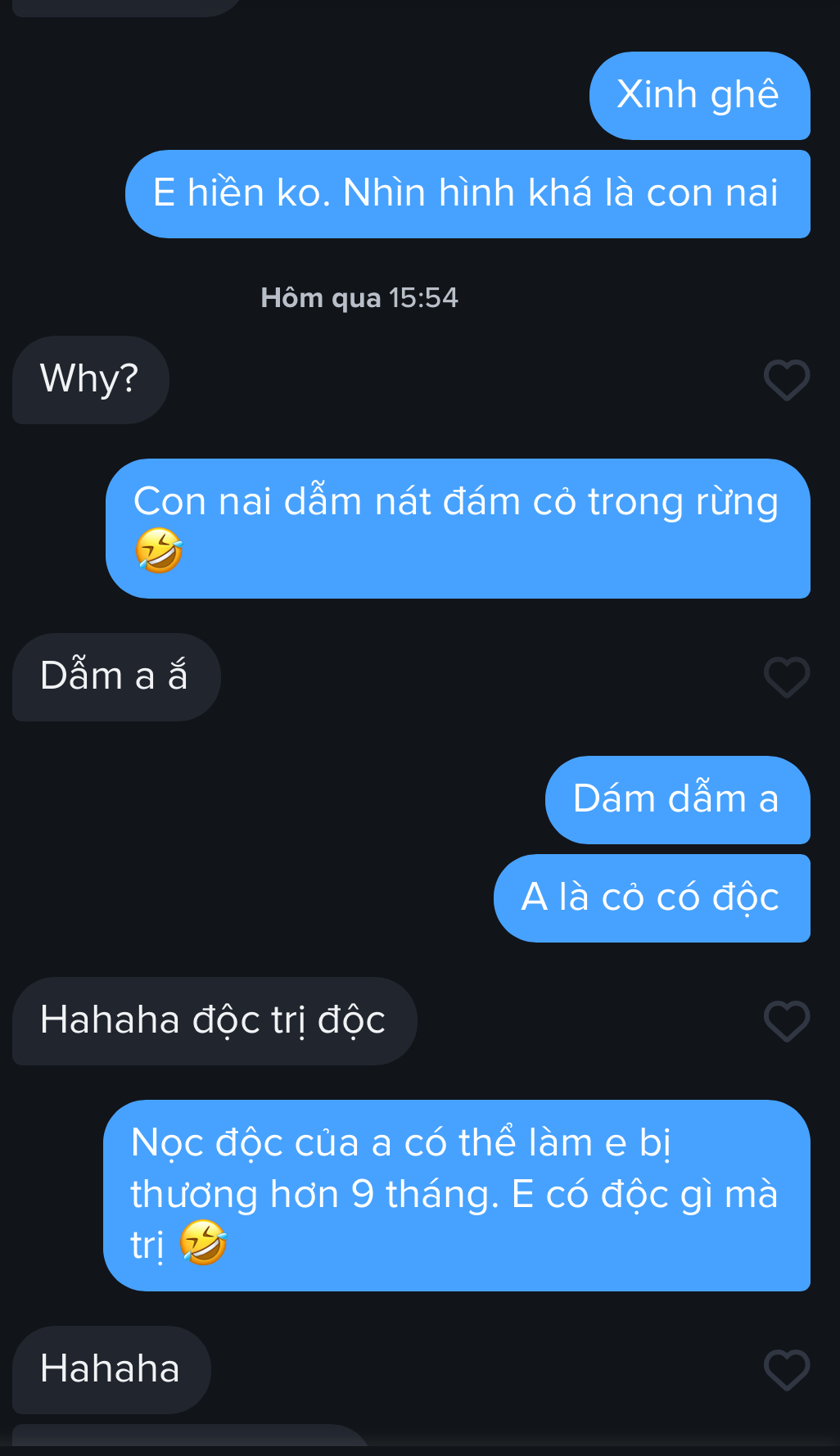Like the "Why?" message
The height and width of the screenshot is (1456, 840).
coord(786,380)
